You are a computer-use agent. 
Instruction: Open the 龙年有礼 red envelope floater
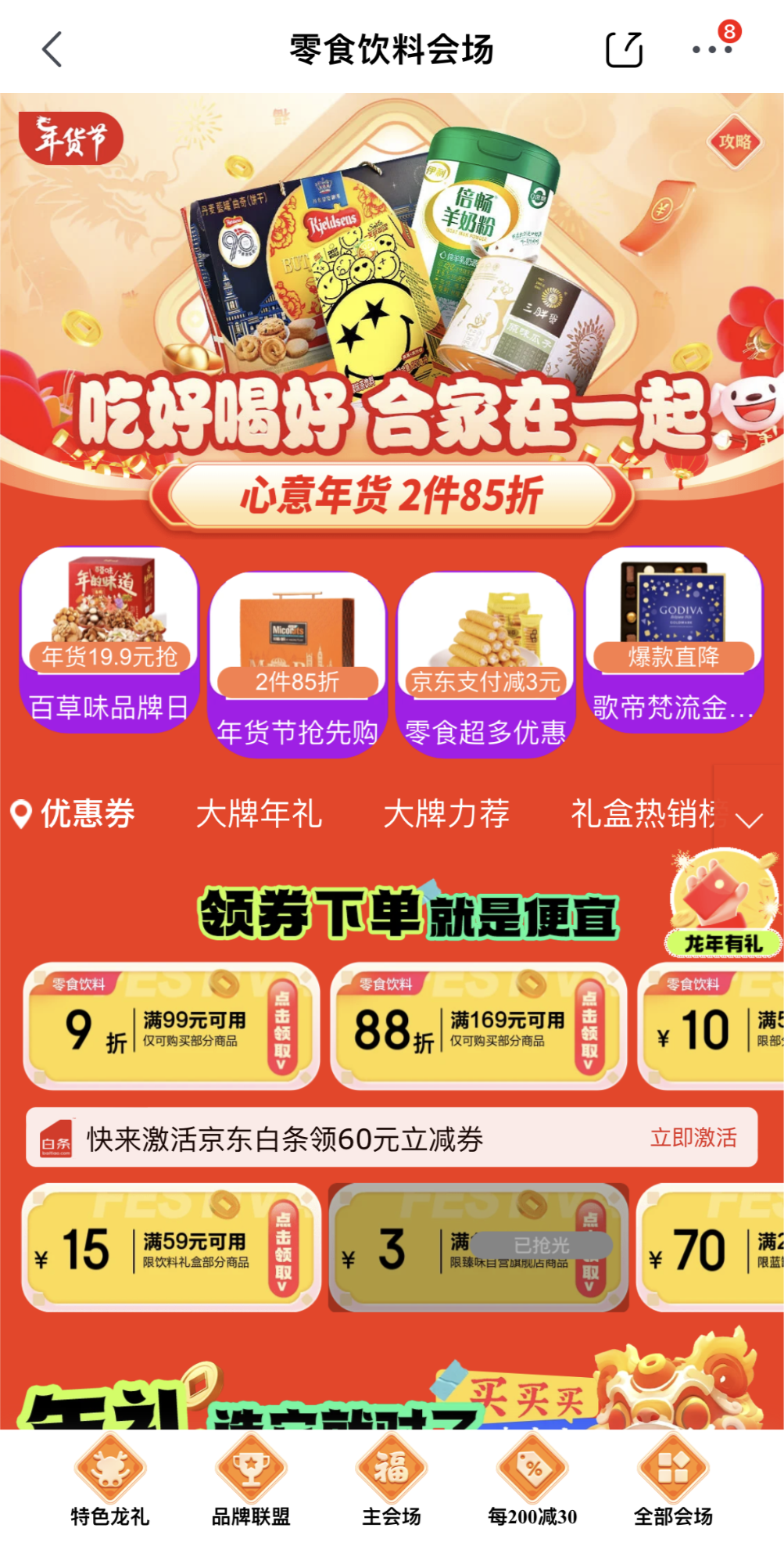(x=724, y=905)
